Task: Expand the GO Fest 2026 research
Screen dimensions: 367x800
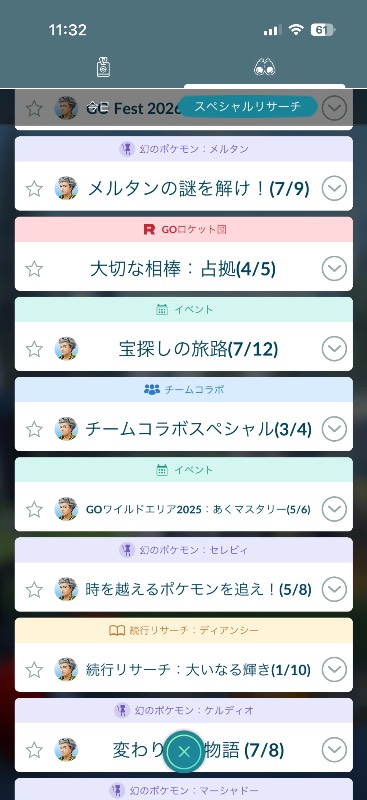Action: (x=334, y=108)
